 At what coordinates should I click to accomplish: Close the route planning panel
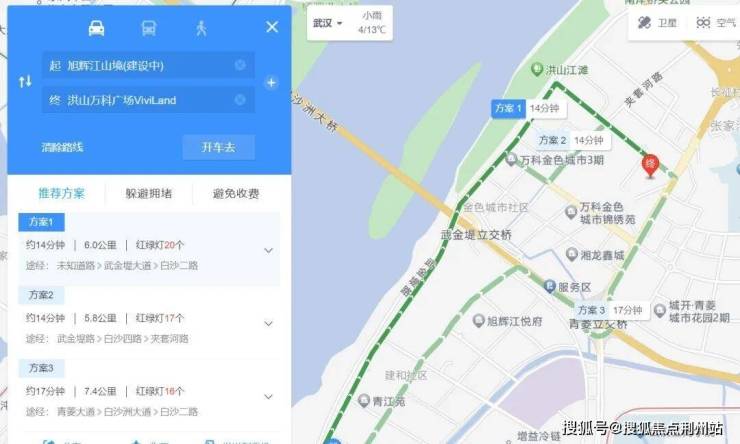coord(272,27)
